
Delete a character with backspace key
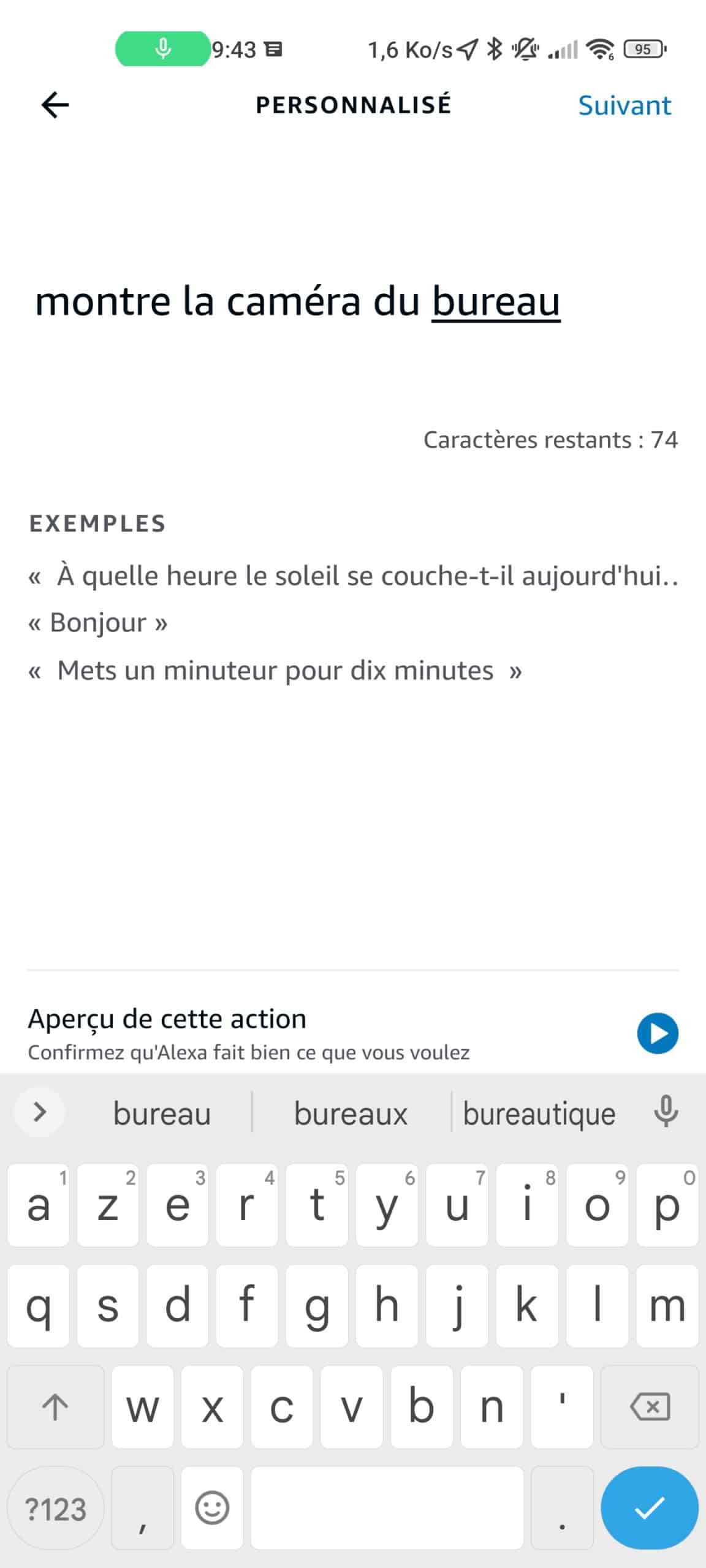coord(650,1407)
